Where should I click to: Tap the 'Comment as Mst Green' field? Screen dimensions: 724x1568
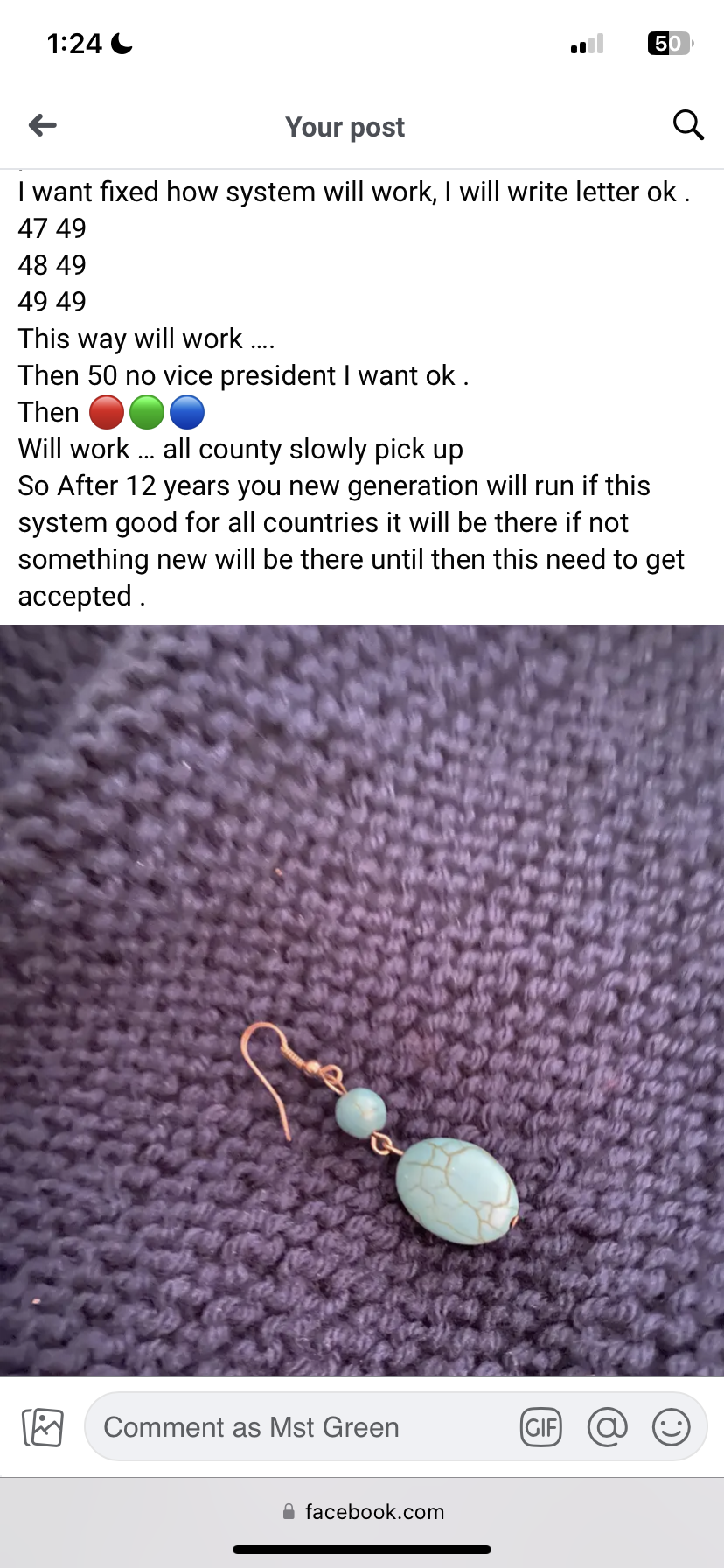coord(297,1427)
